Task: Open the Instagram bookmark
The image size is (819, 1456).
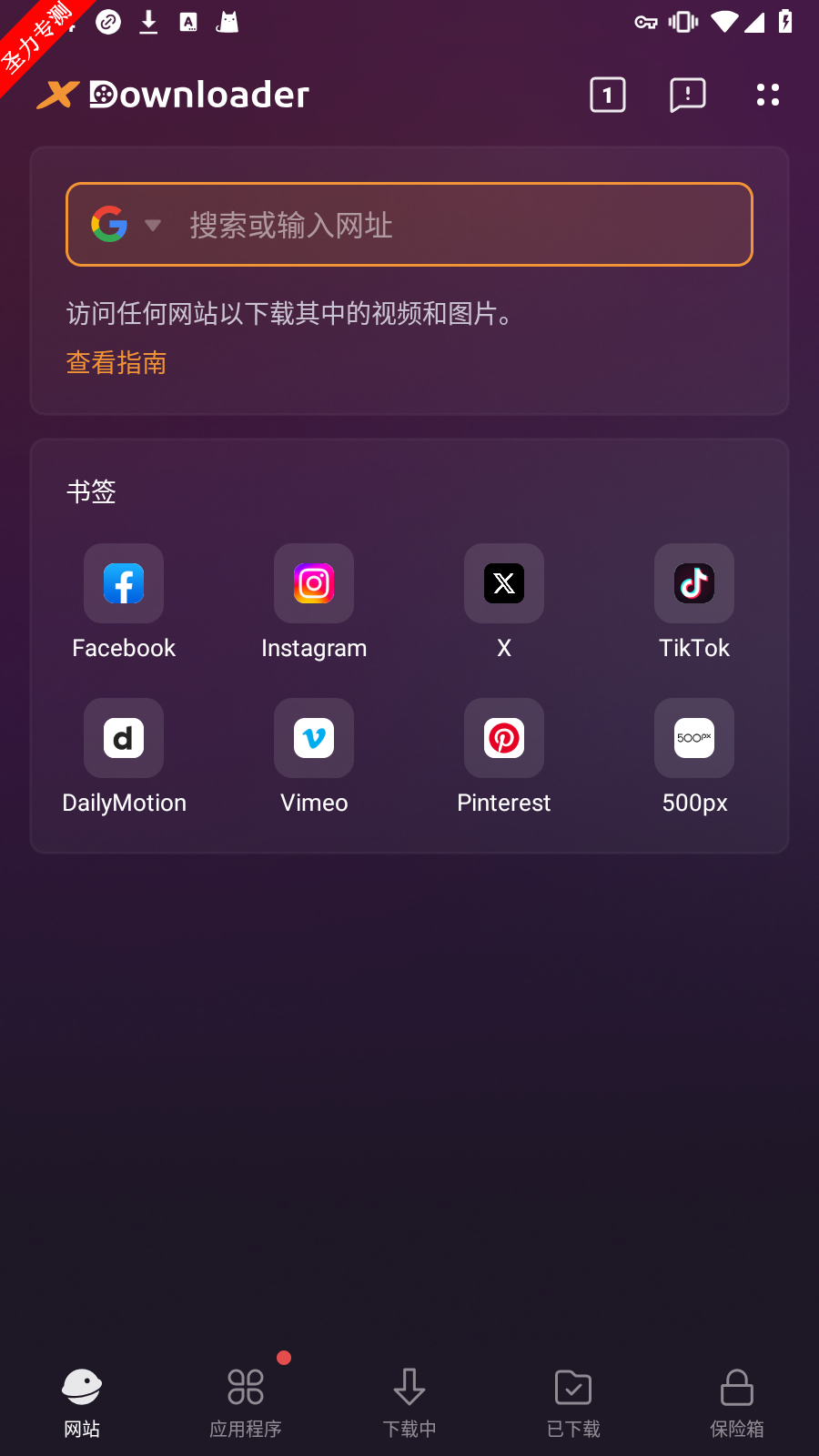Action: pos(314,584)
